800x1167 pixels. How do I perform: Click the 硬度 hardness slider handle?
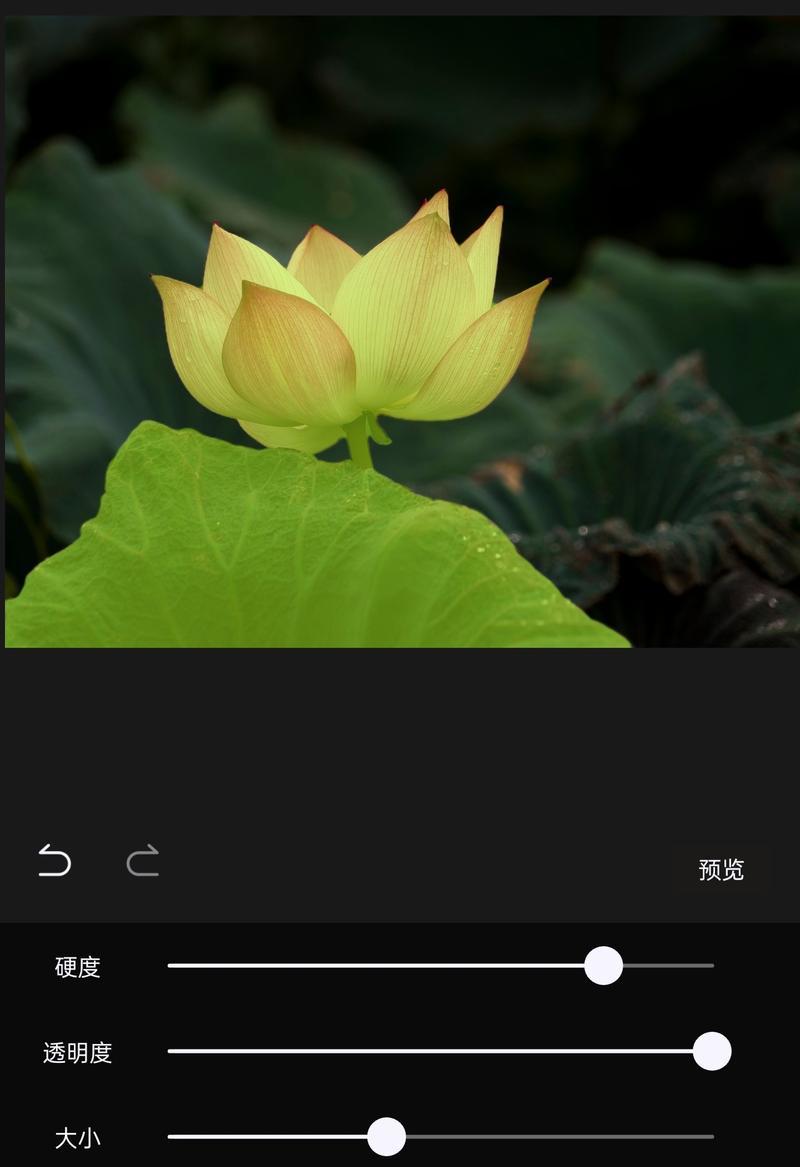coord(603,965)
